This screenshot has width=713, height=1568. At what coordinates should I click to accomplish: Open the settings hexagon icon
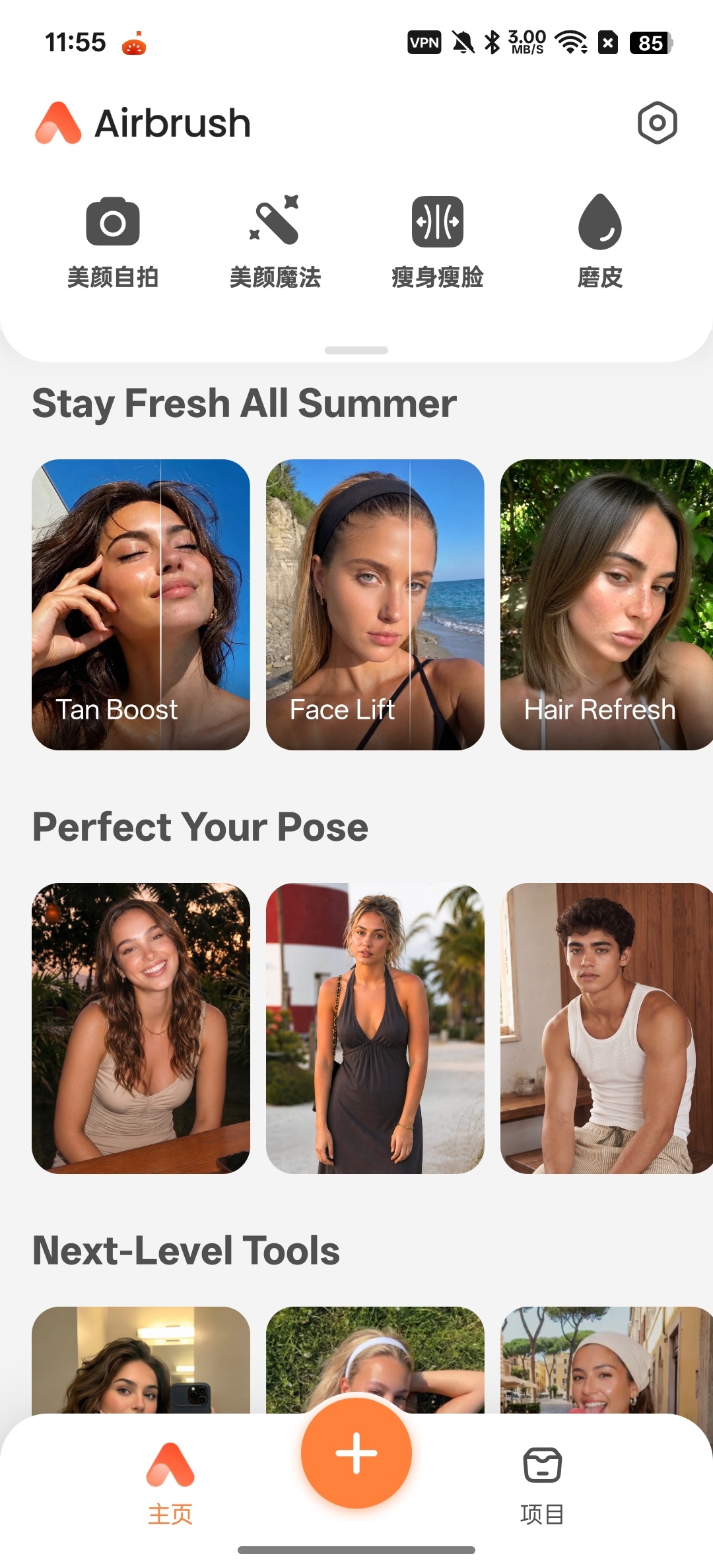pyautogui.click(x=657, y=123)
